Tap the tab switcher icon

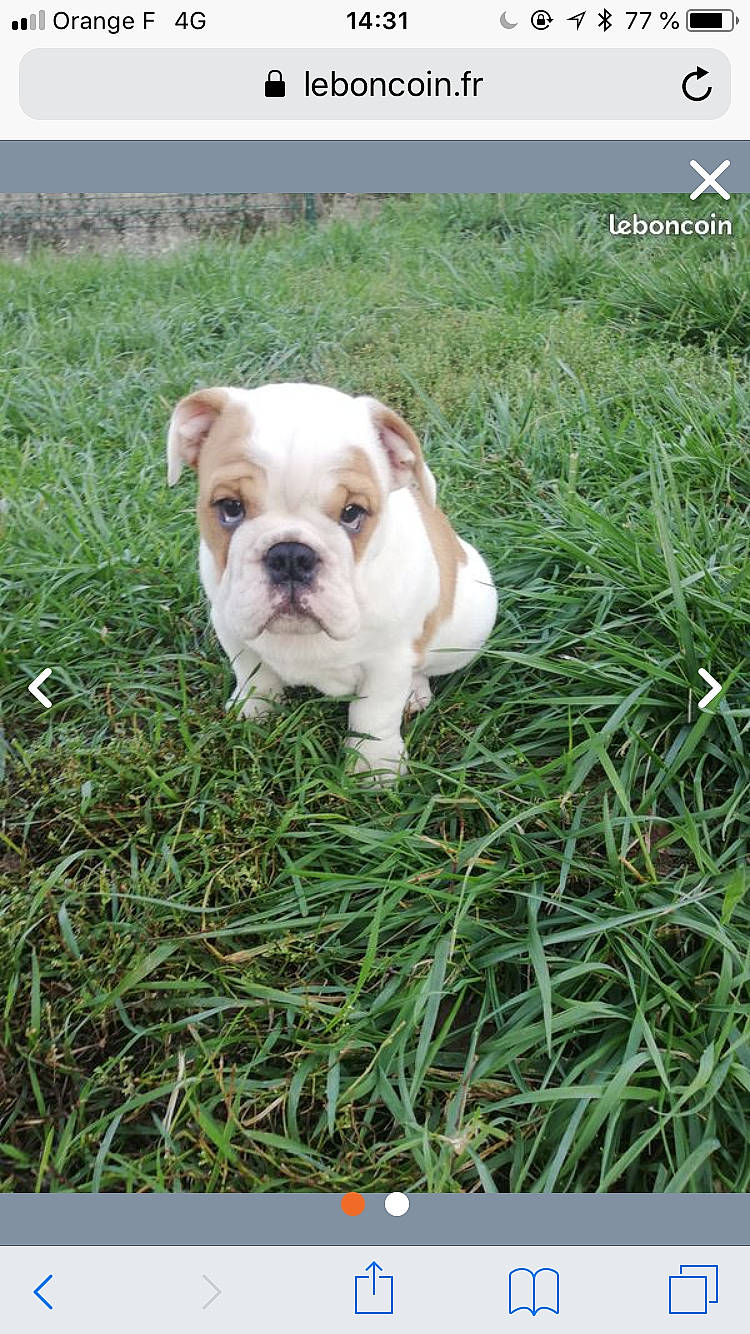coord(692,1290)
